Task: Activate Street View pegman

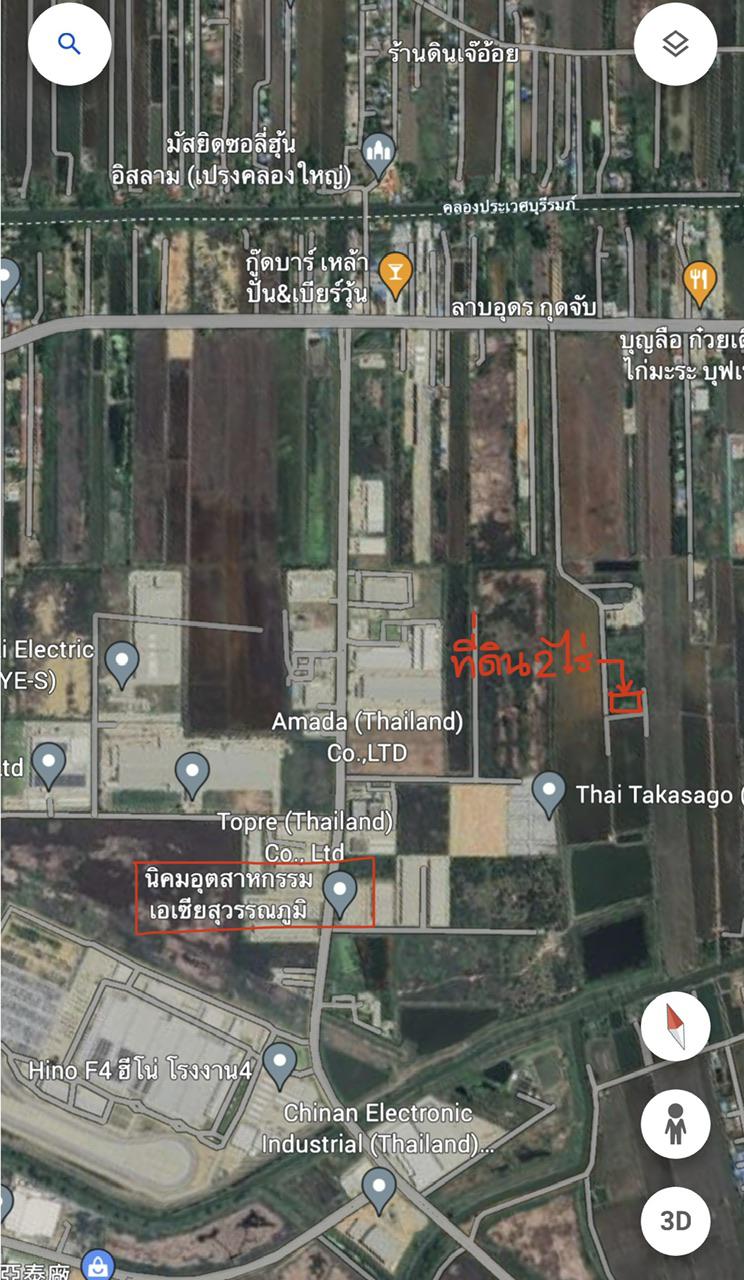Action: 676,1124
